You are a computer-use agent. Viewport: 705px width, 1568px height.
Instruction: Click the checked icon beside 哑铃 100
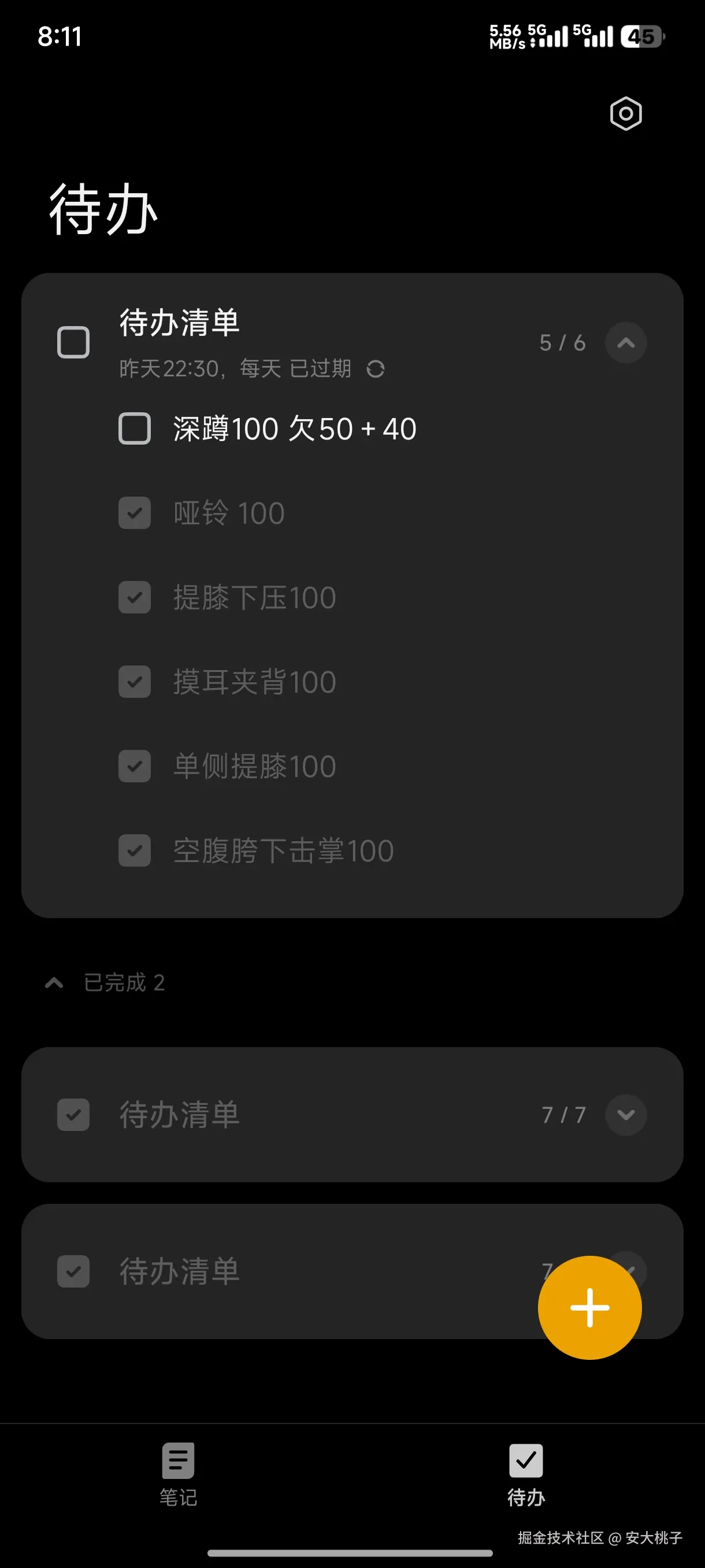click(x=135, y=513)
